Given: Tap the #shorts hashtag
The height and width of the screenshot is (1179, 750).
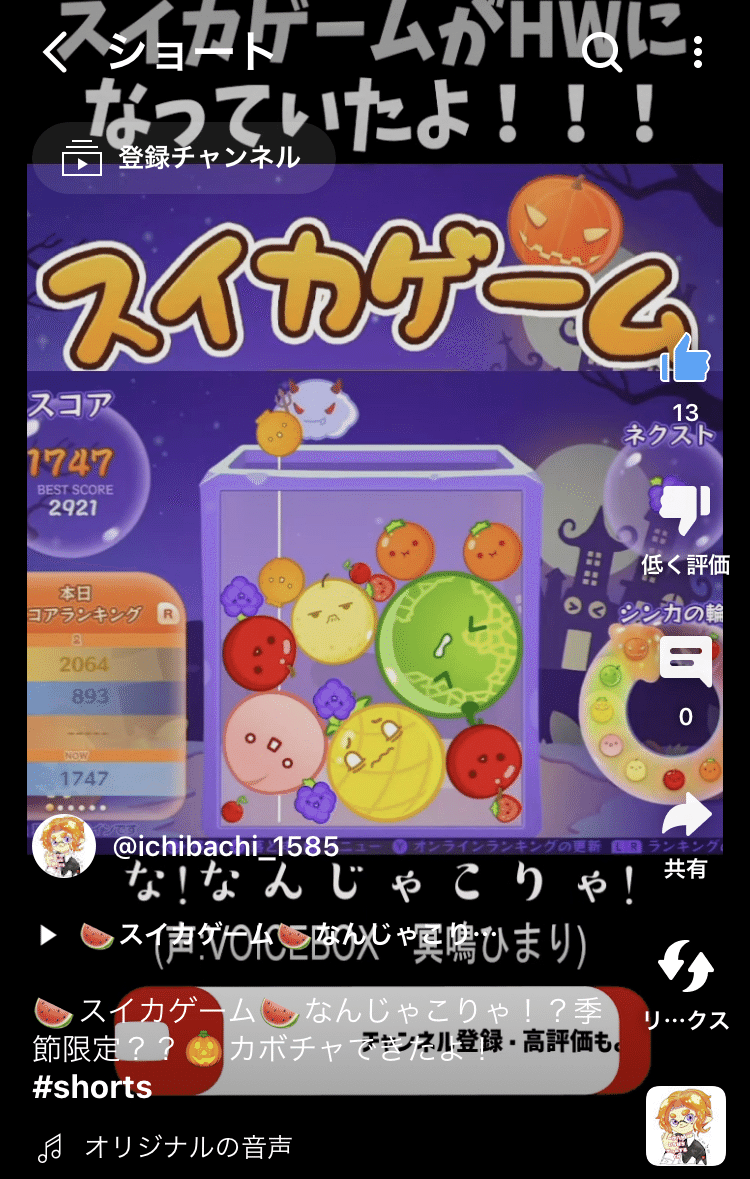Looking at the screenshot, I should click(x=92, y=1087).
